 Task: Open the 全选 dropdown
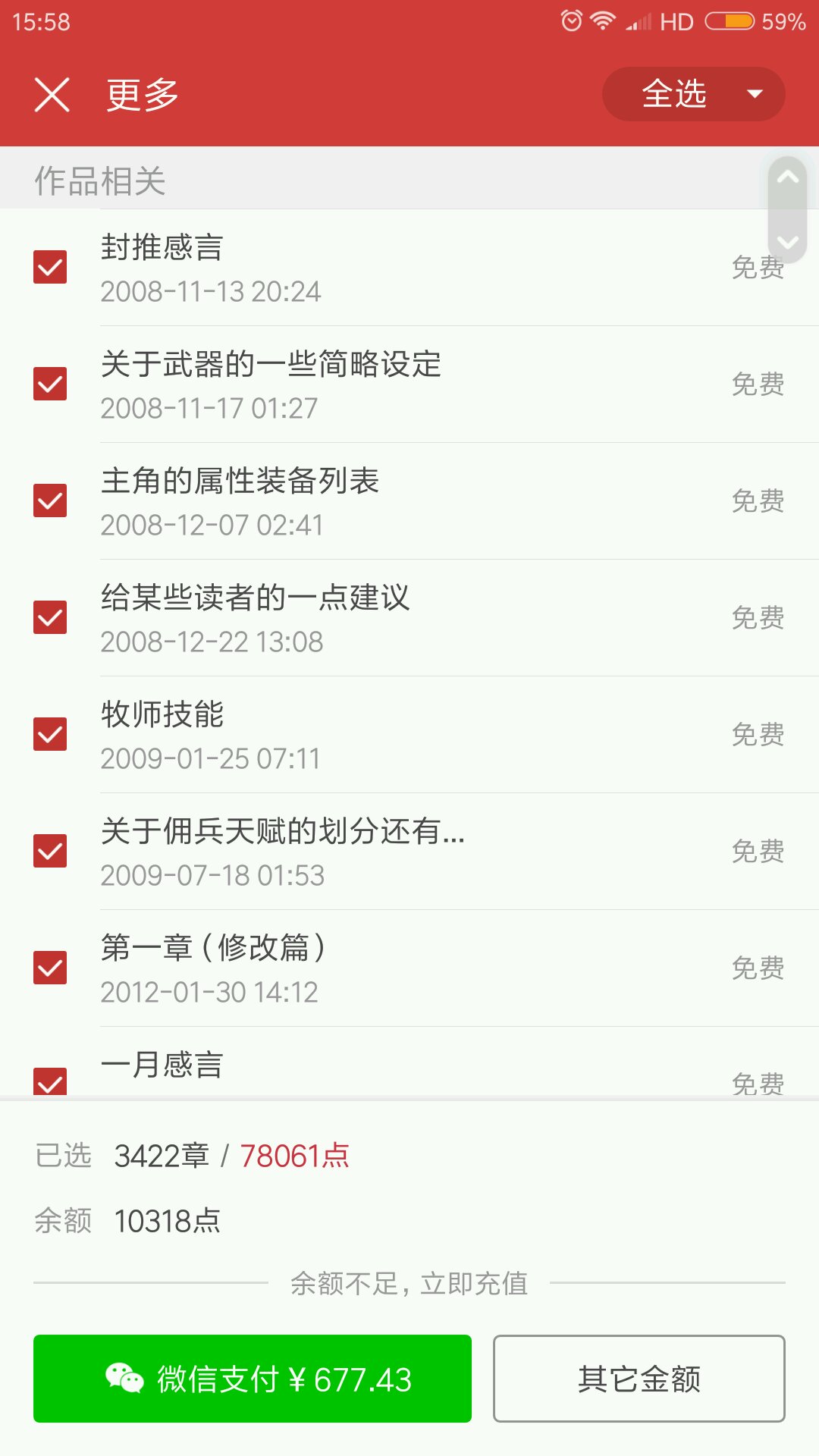pos(693,94)
